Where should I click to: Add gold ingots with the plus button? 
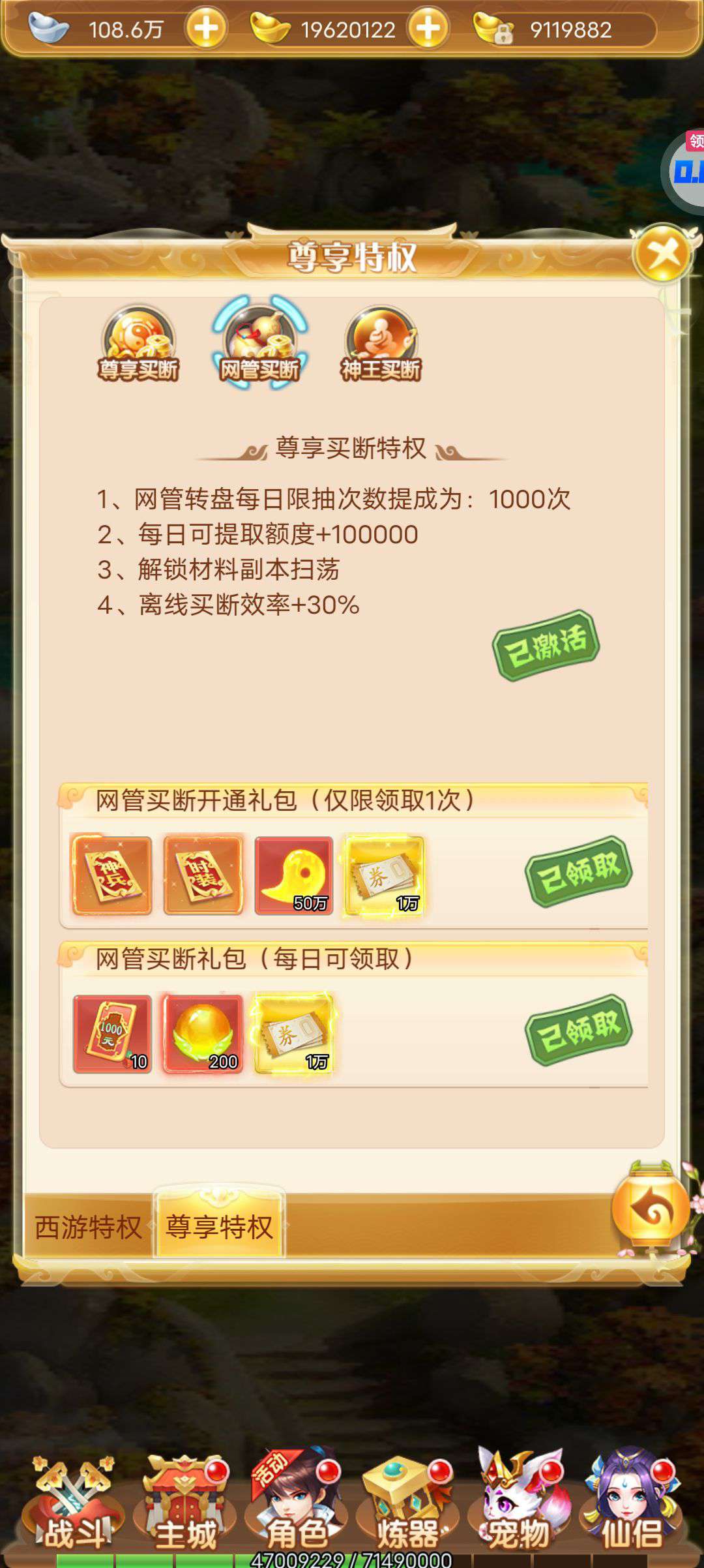point(428,28)
